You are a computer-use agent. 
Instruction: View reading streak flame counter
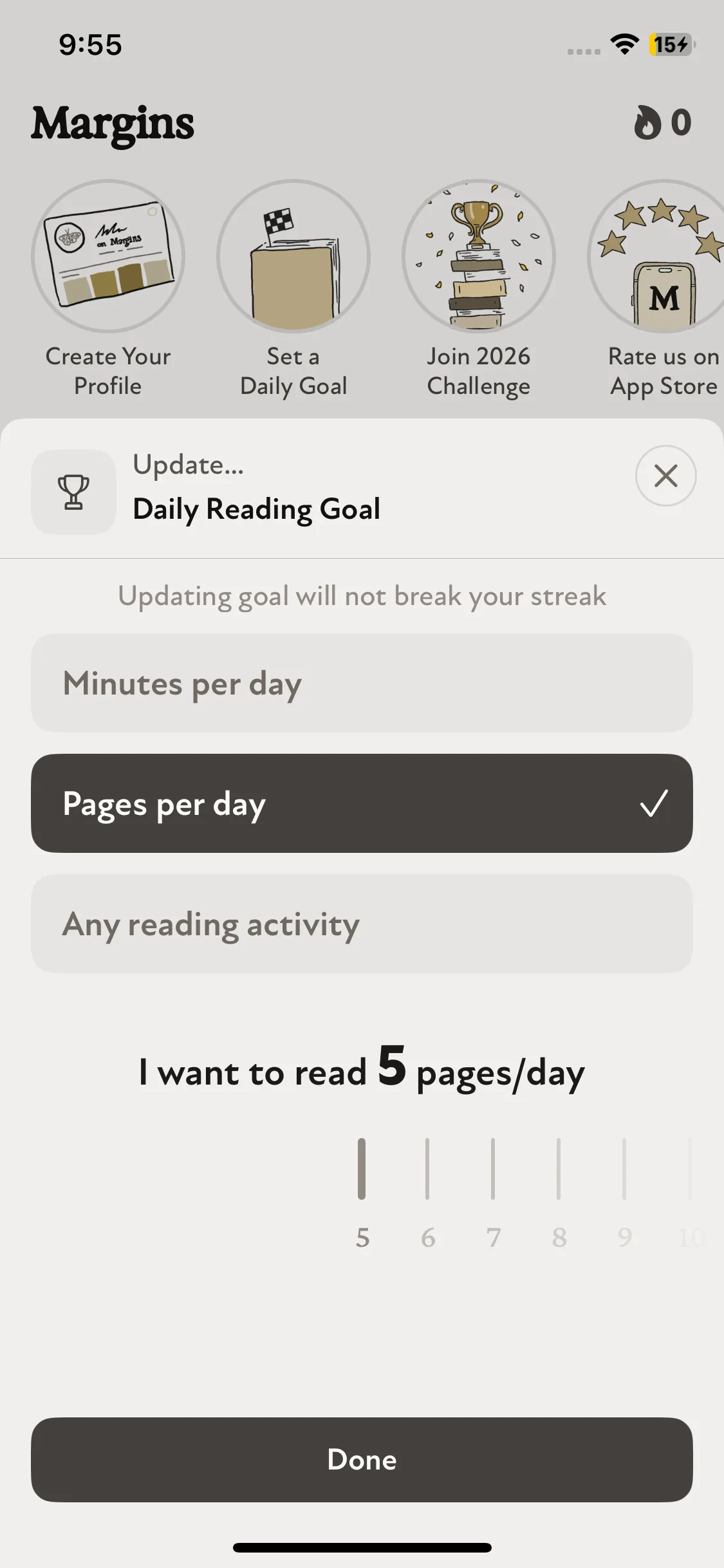pyautogui.click(x=662, y=122)
